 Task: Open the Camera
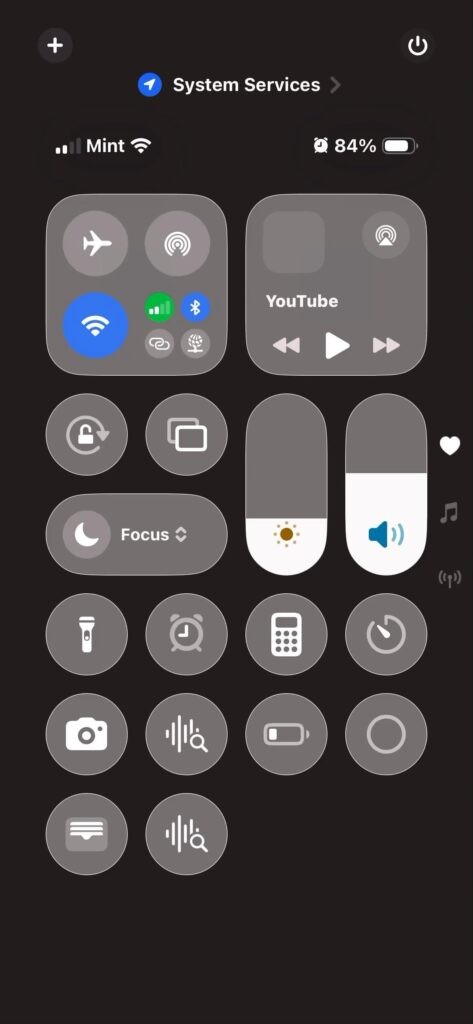[87, 734]
